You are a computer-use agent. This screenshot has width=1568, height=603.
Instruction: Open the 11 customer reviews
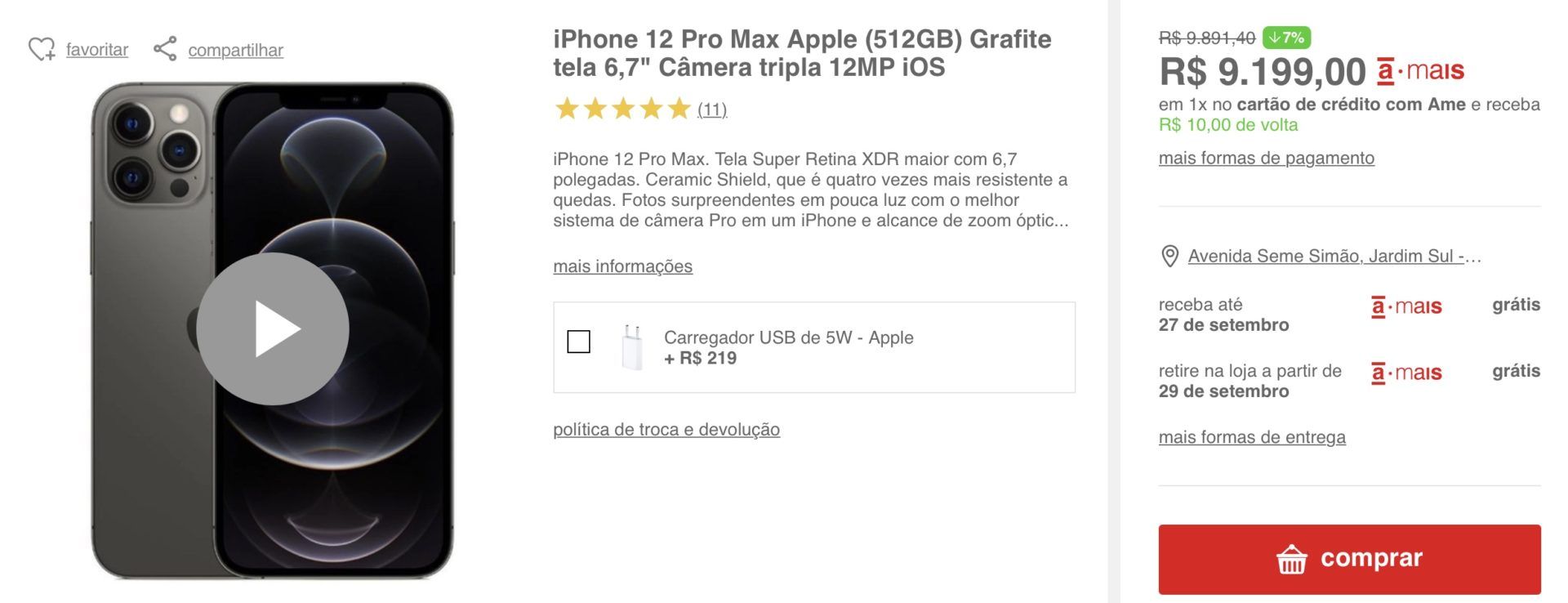[711, 109]
